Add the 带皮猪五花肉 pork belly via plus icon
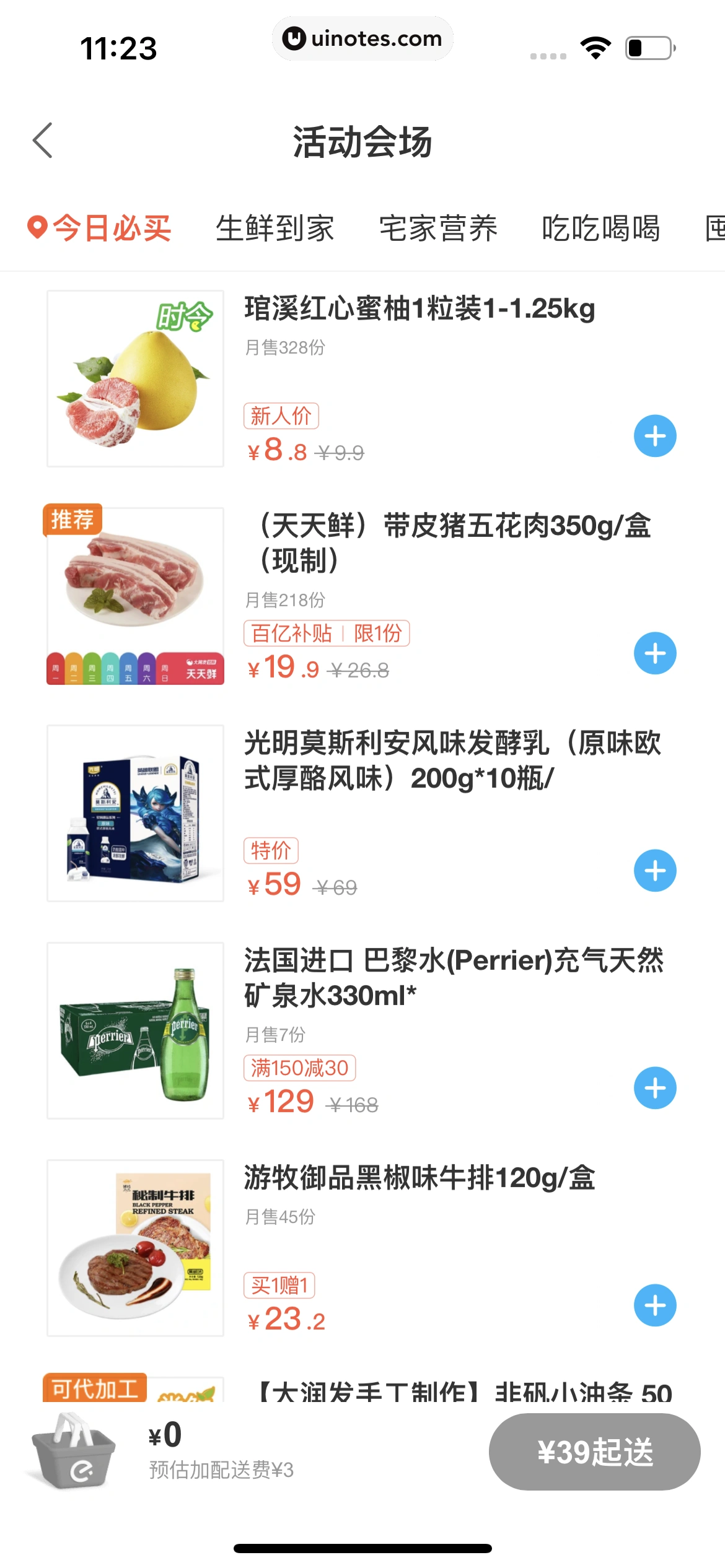 [x=654, y=652]
